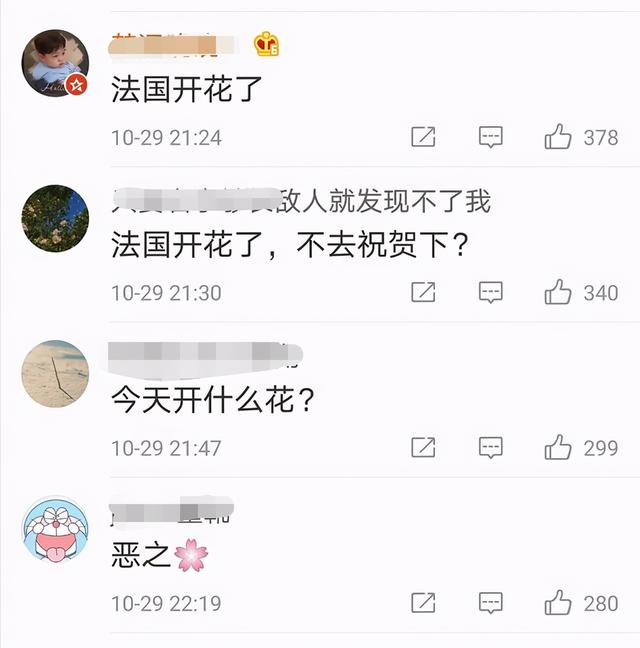Share the comment 今天开什么花？
Screen dimensions: 640x648
coord(423,448)
